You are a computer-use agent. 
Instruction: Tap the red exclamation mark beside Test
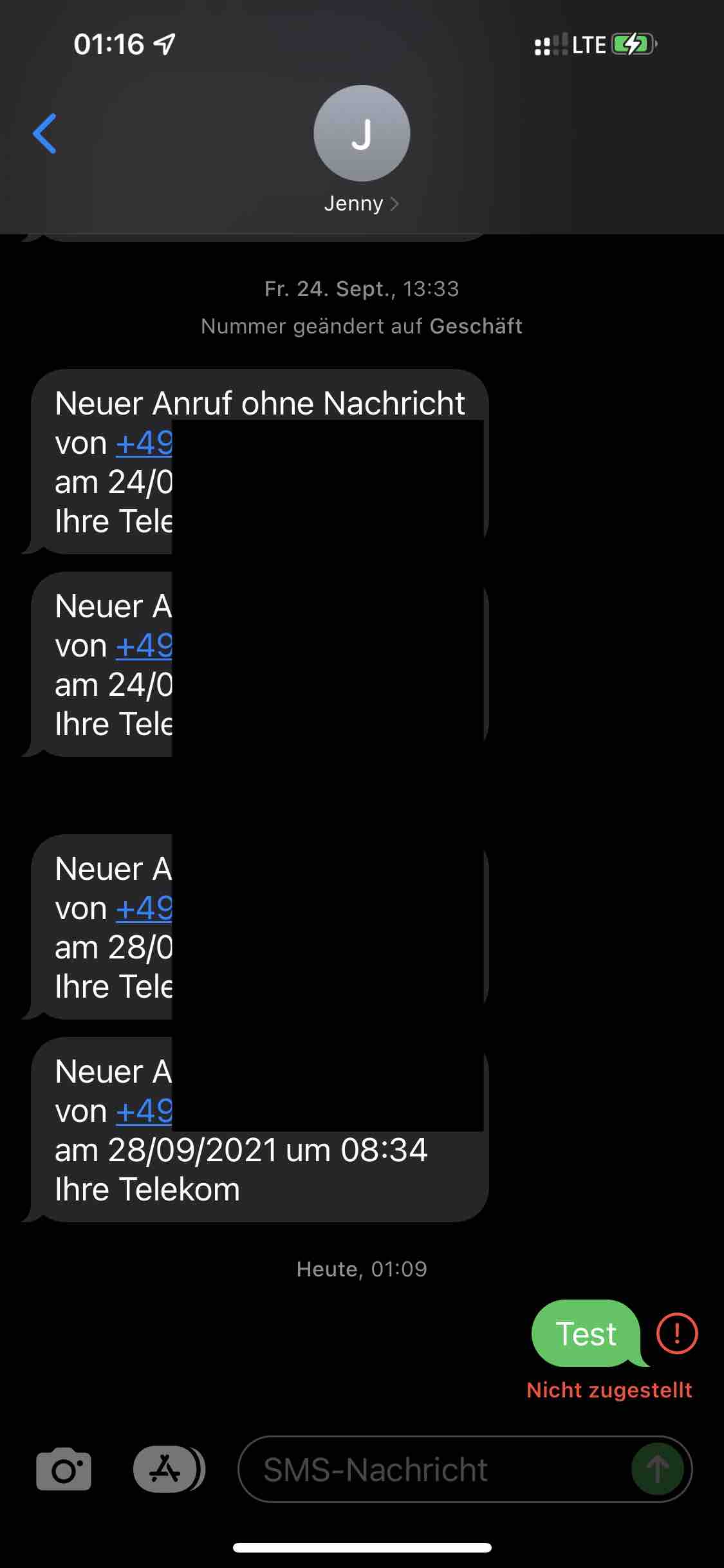pos(676,1333)
